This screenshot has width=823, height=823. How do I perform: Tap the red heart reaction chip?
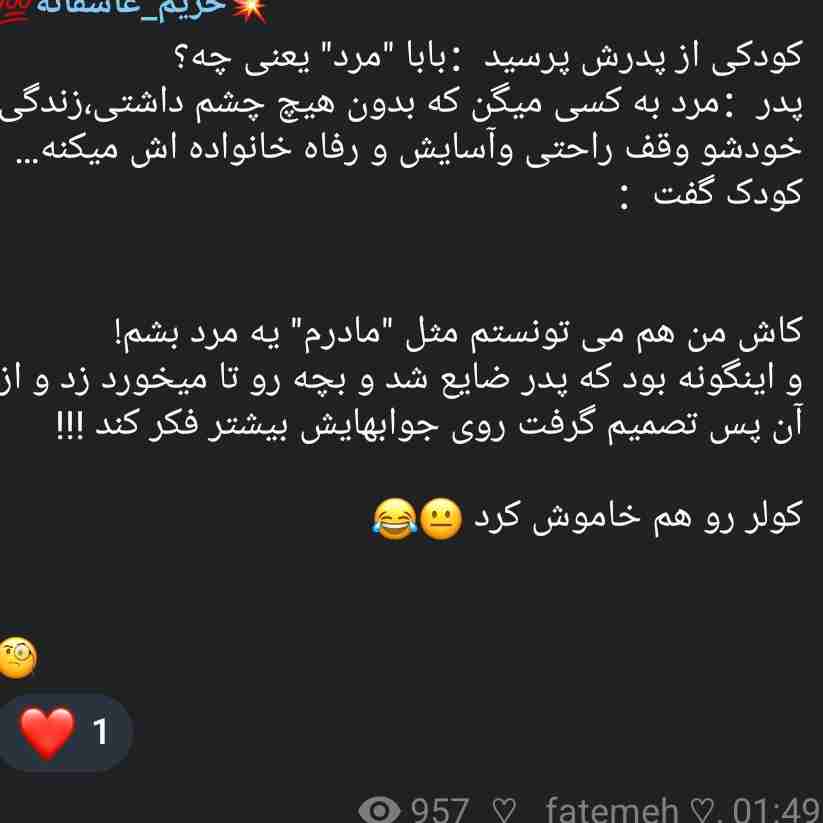[65, 732]
